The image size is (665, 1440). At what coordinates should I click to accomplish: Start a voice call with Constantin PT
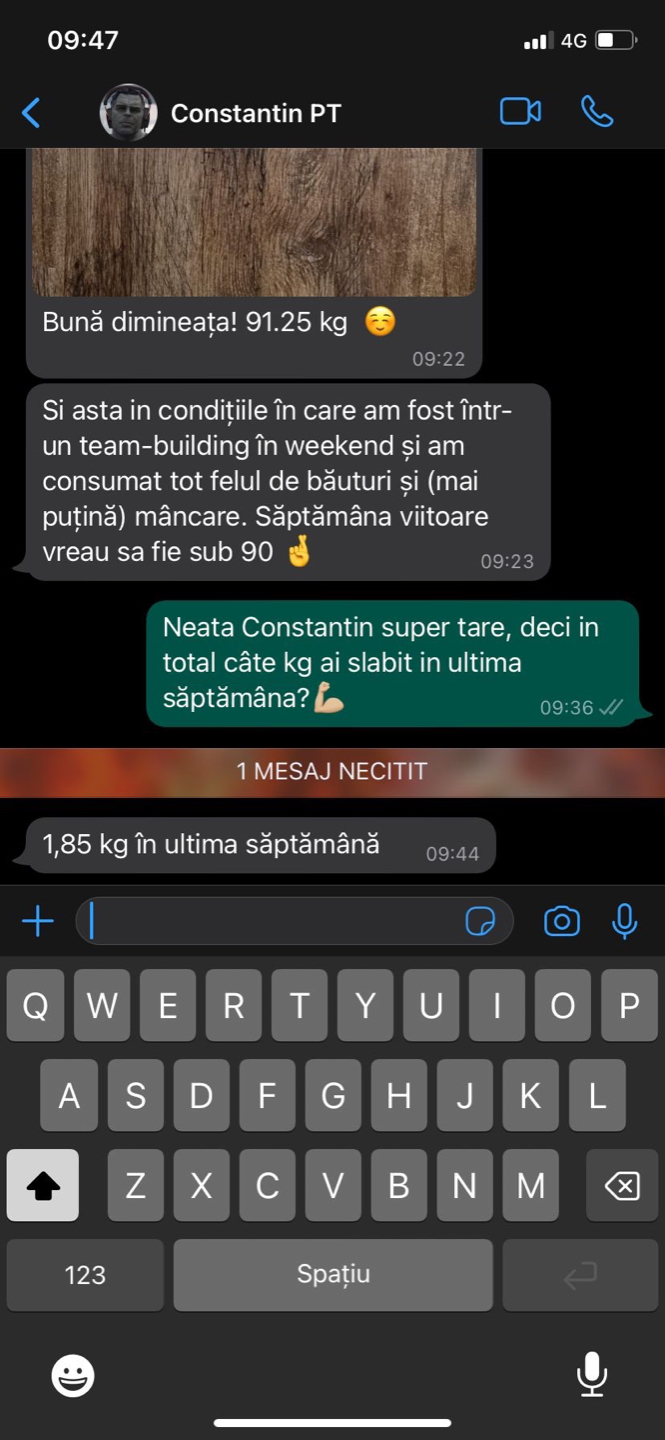click(x=597, y=112)
